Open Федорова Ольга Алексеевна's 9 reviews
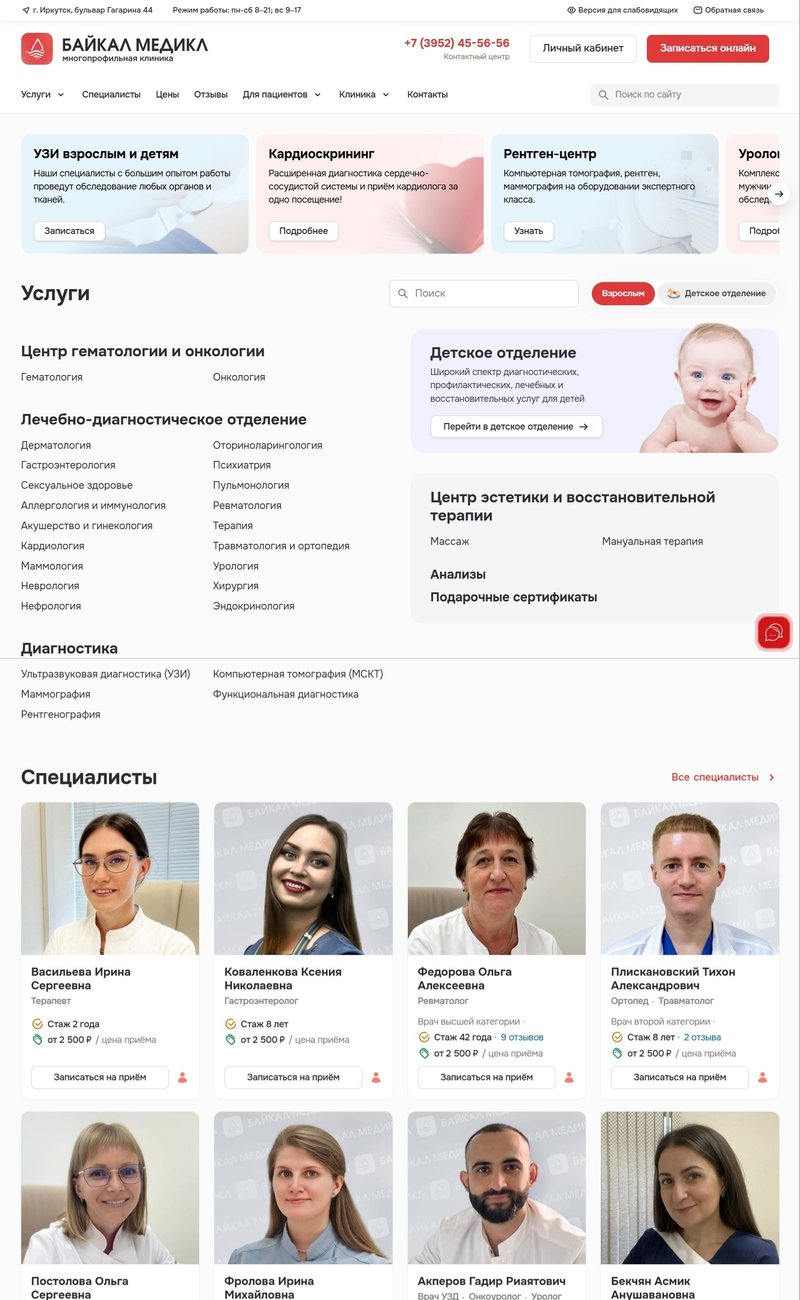Viewport: 800px width, 1300px height. point(521,1038)
